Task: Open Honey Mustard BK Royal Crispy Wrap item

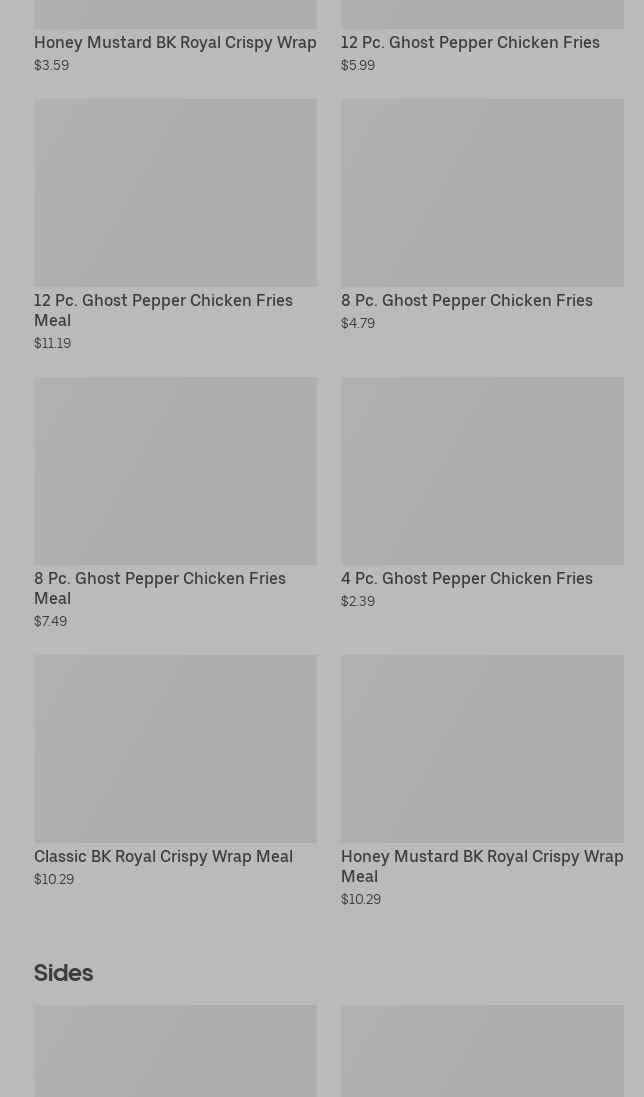Action: coord(175,42)
